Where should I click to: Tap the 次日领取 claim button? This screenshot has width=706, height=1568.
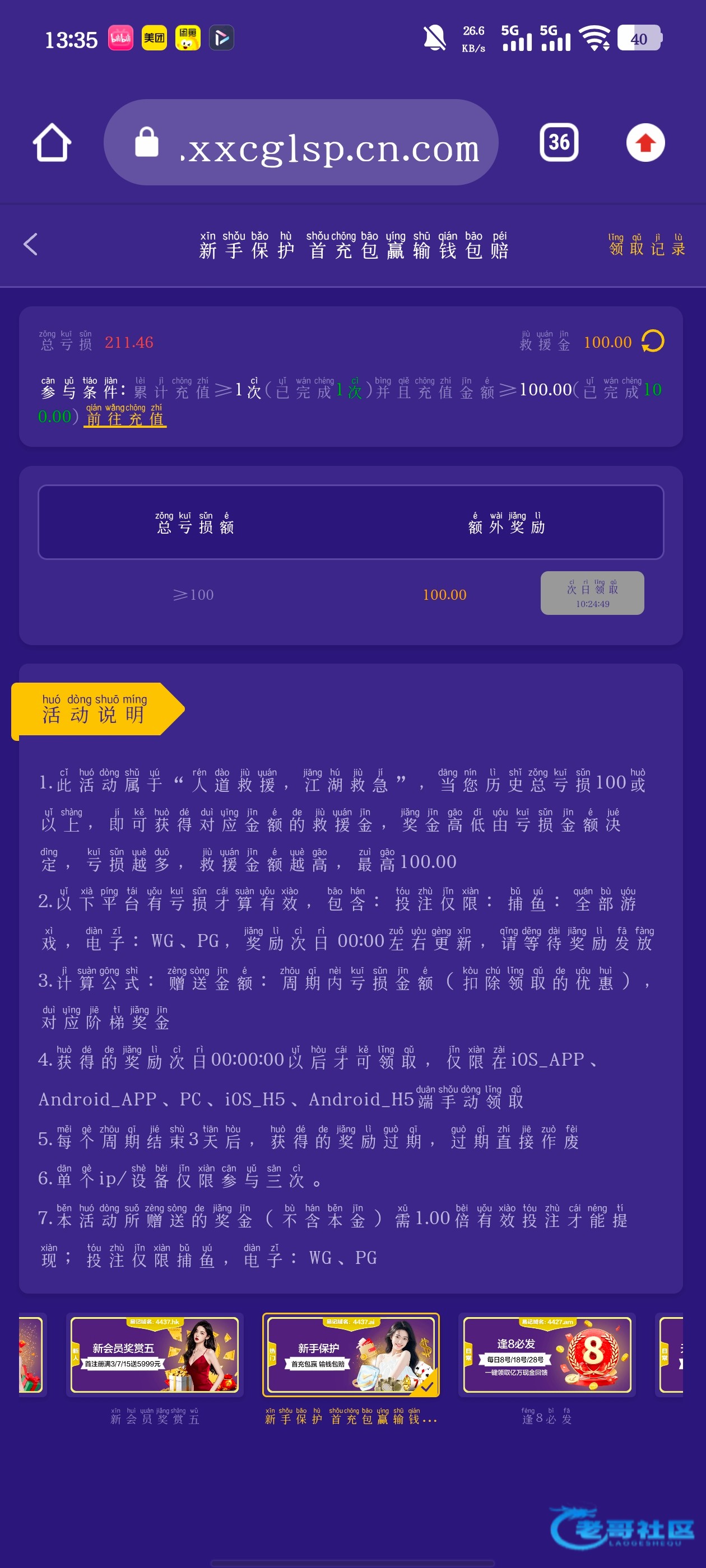tap(592, 593)
